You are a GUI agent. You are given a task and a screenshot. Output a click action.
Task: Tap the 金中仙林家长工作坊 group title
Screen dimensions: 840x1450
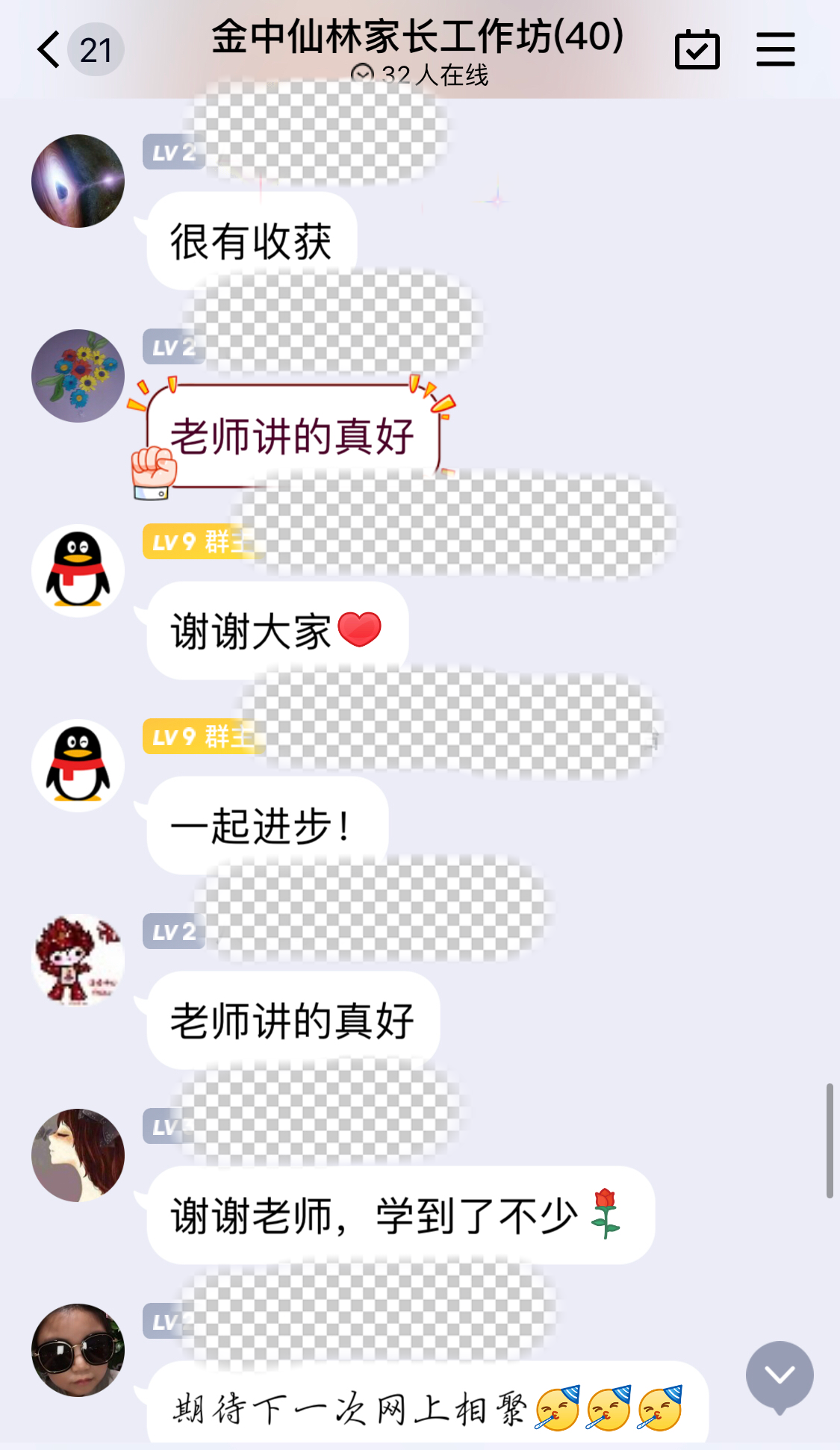[x=417, y=37]
